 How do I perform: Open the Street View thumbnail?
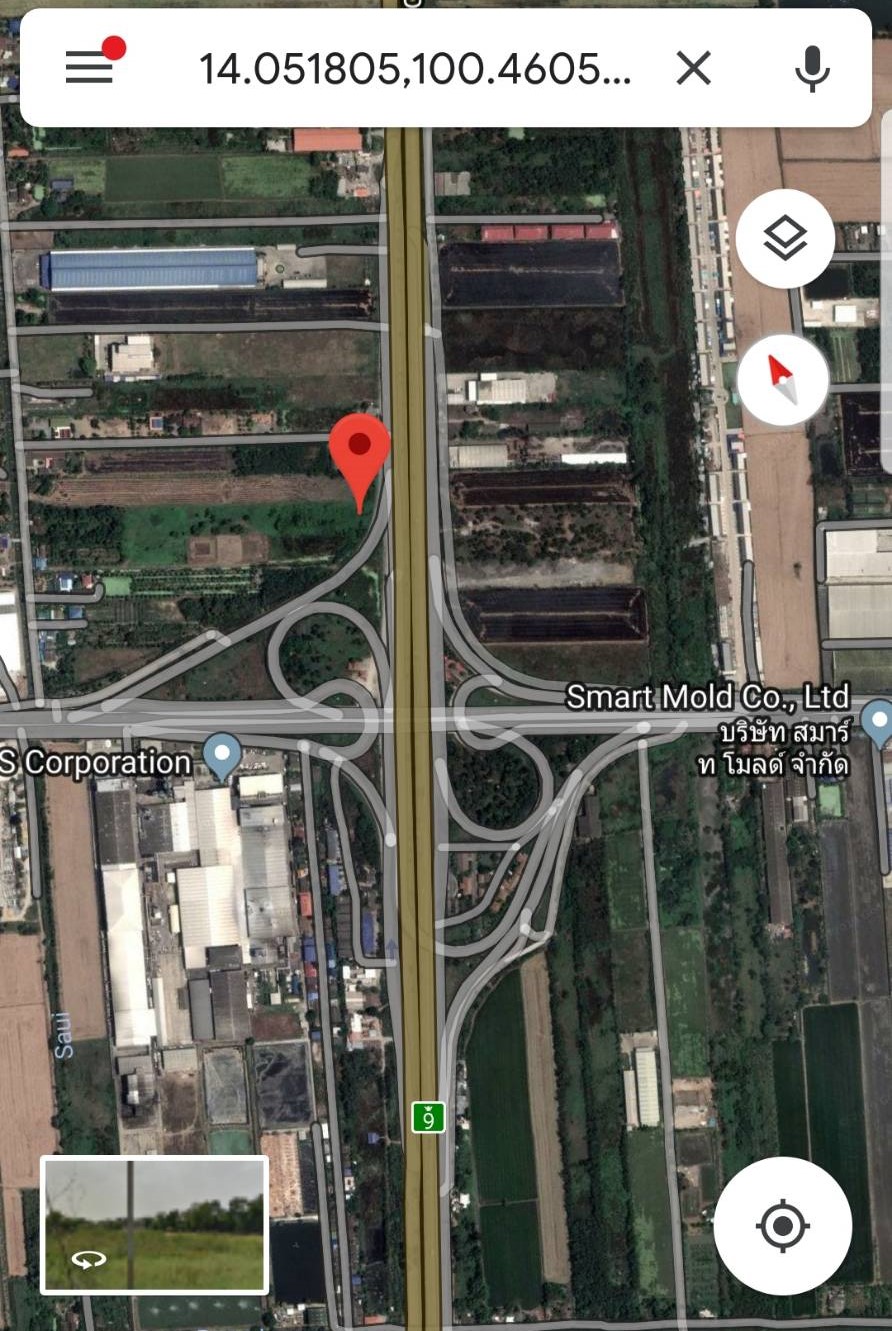155,1225
